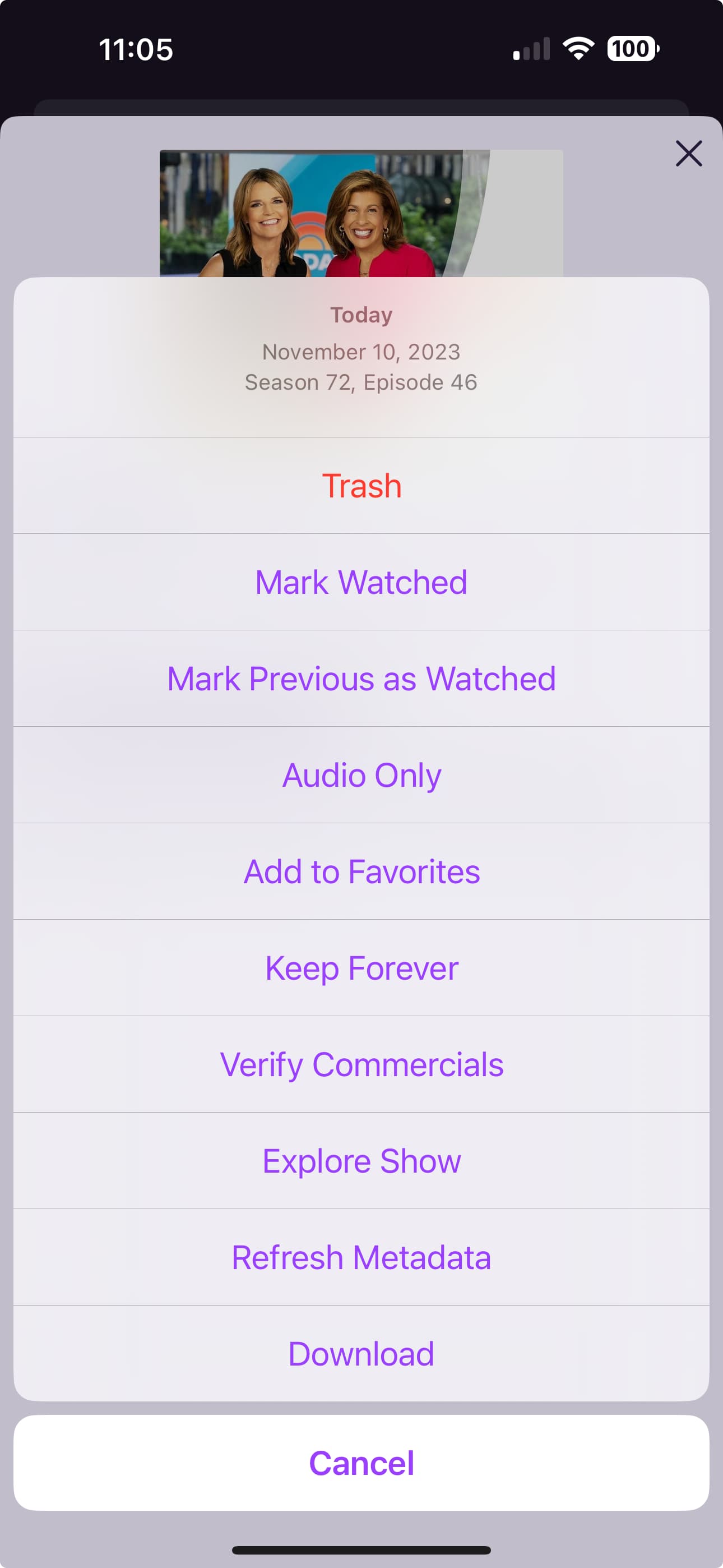Cancel the action sheet
Image resolution: width=723 pixels, height=1568 pixels.
tap(361, 1463)
